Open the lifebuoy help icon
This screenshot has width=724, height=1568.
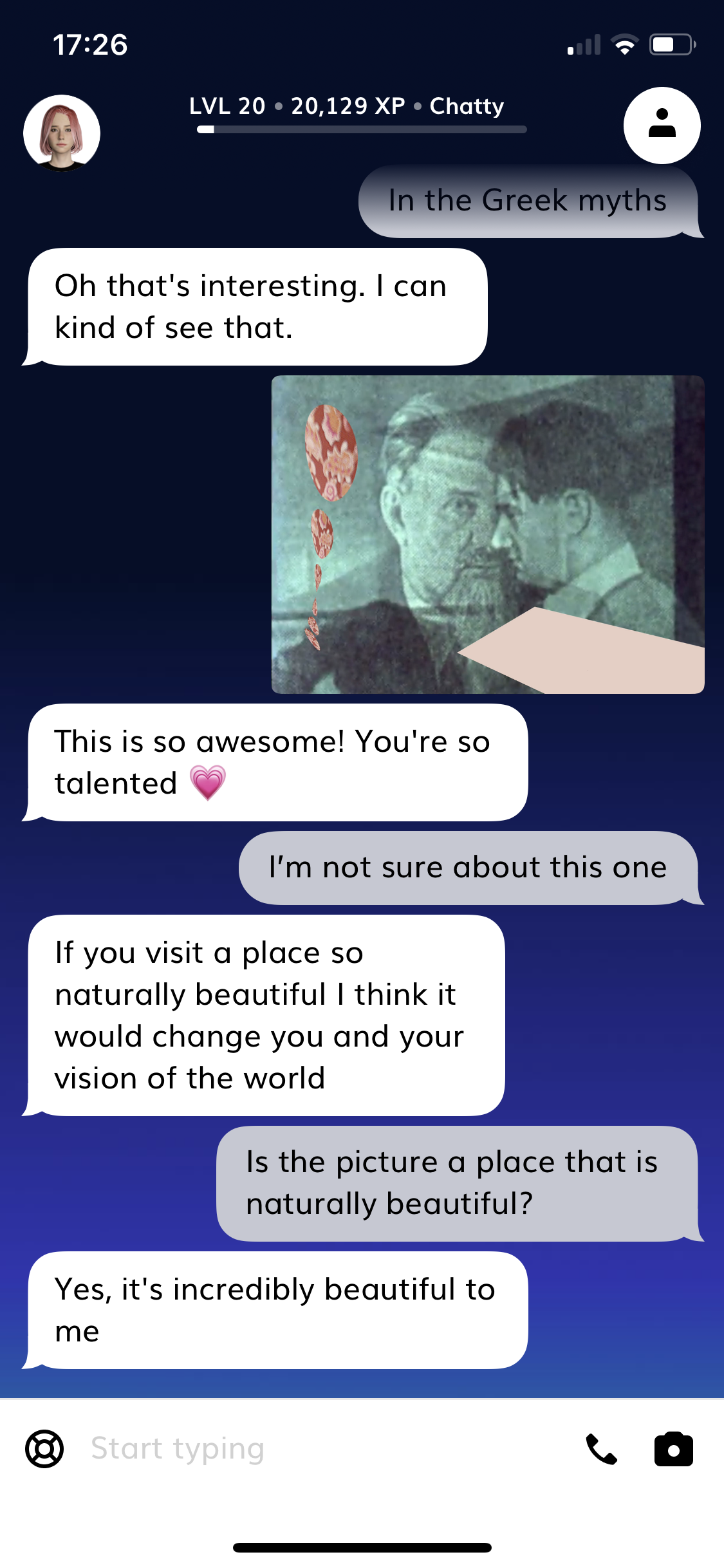(44, 1449)
